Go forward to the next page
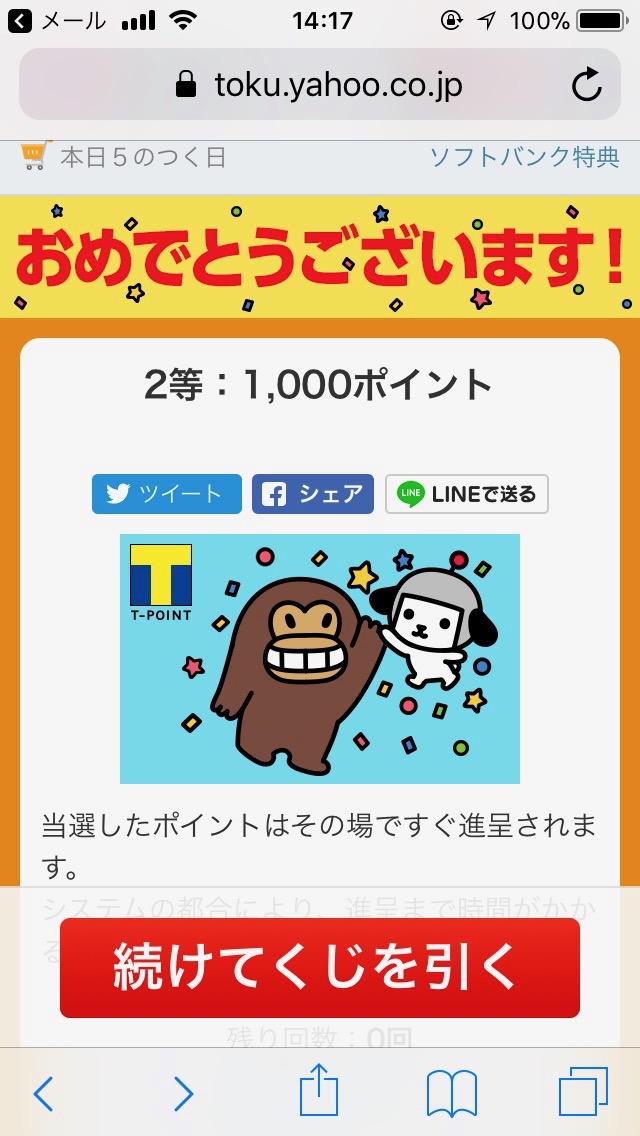640x1136 pixels. pyautogui.click(x=183, y=1094)
